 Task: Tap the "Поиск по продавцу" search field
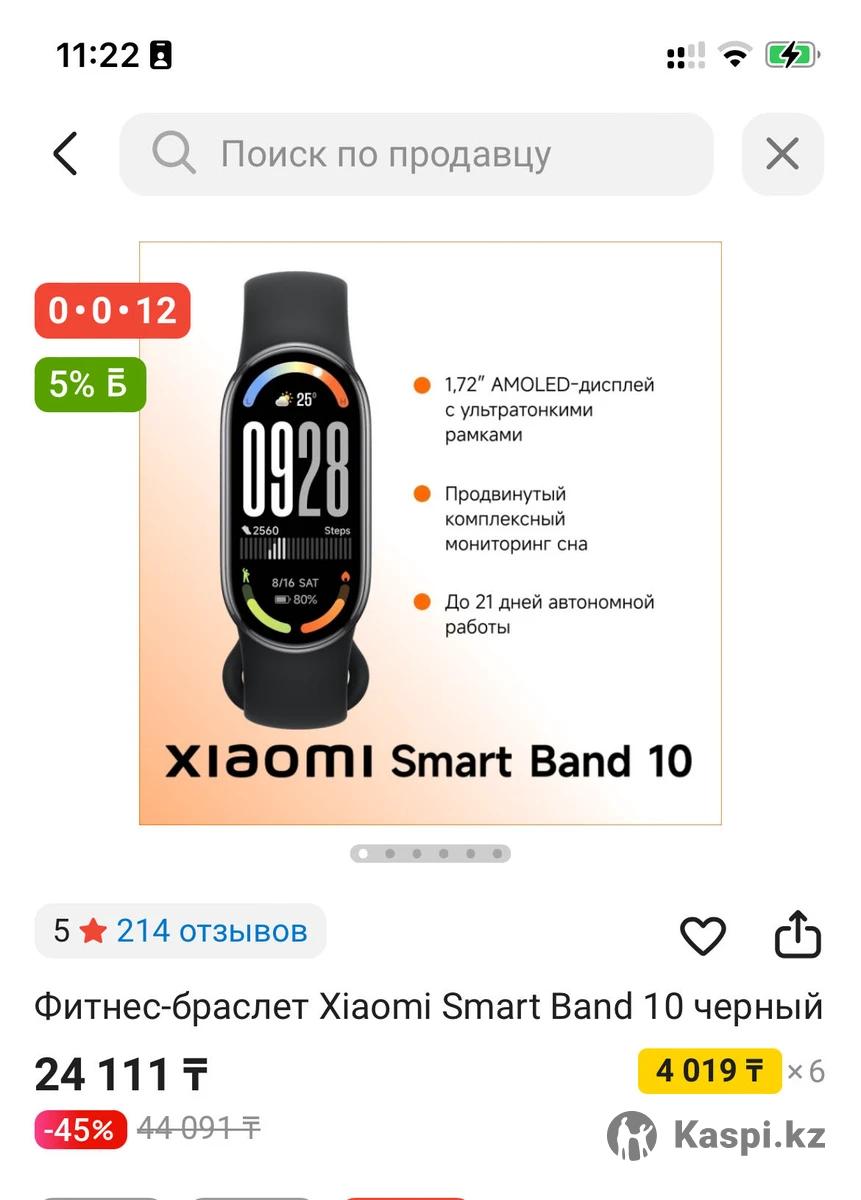(416, 155)
